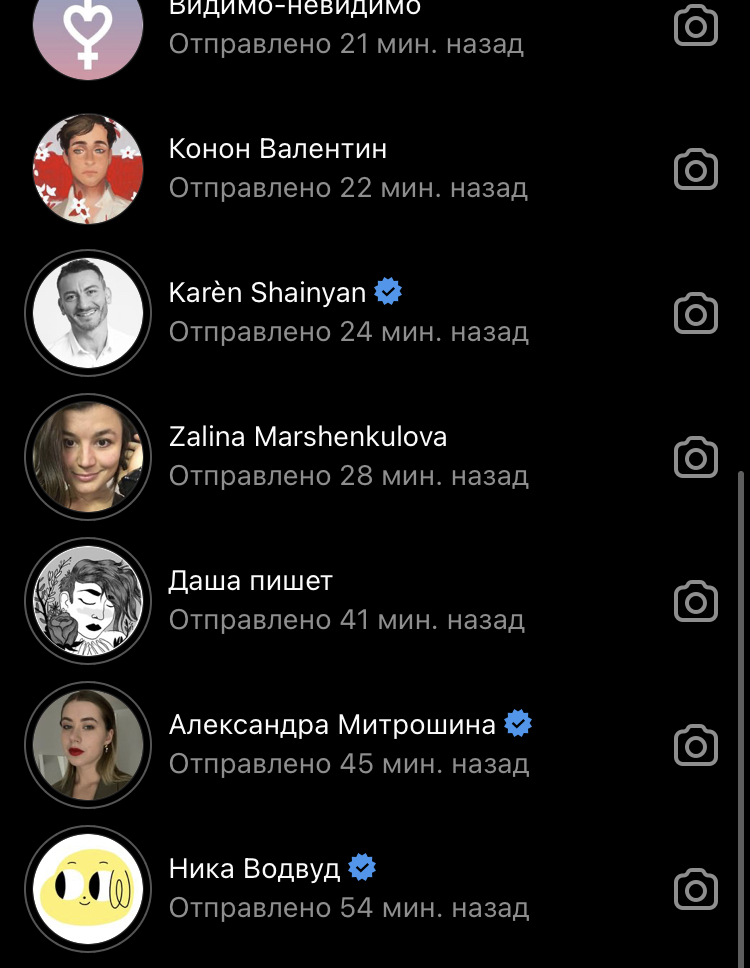750x968 pixels.
Task: Open camera for Ника Водвуд
Action: click(696, 889)
